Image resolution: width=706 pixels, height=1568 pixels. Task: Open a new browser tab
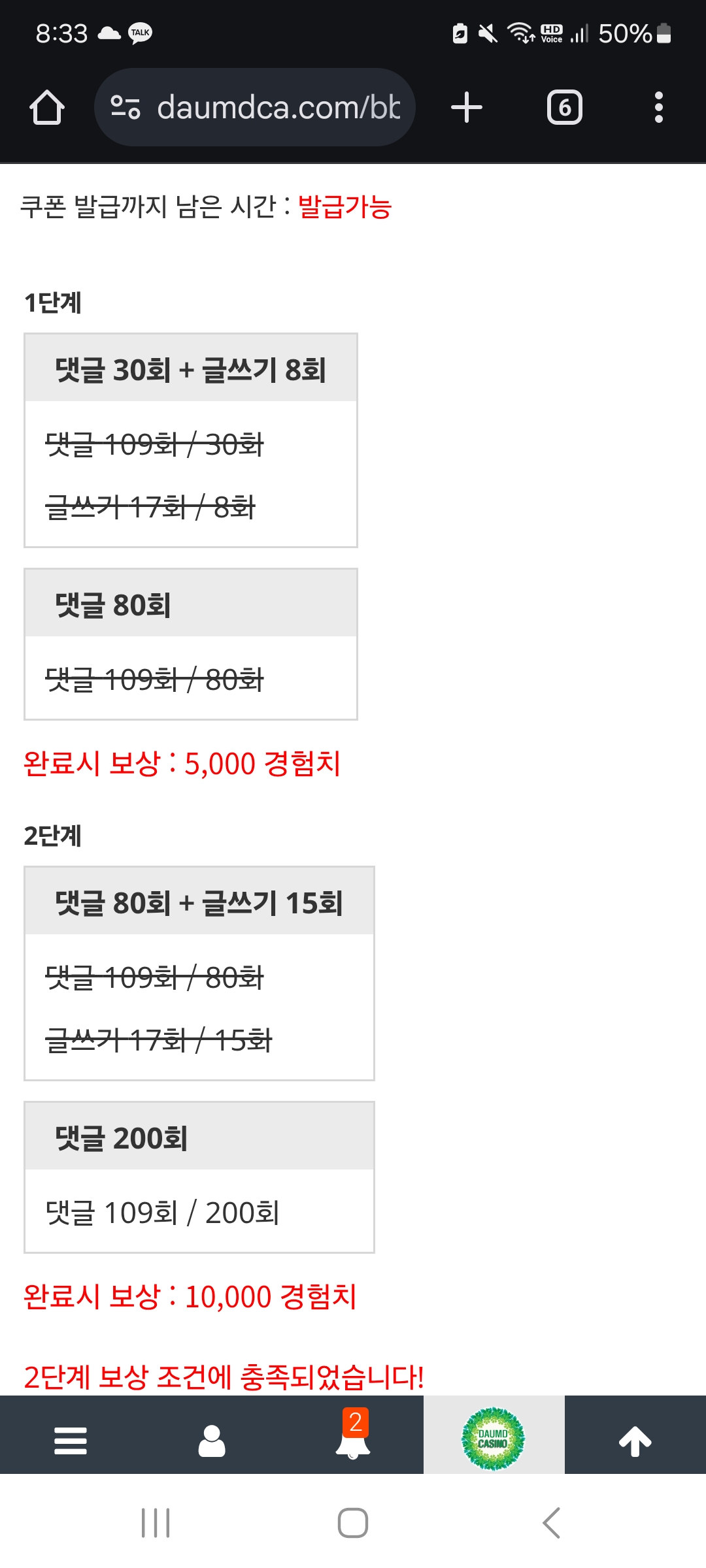467,107
